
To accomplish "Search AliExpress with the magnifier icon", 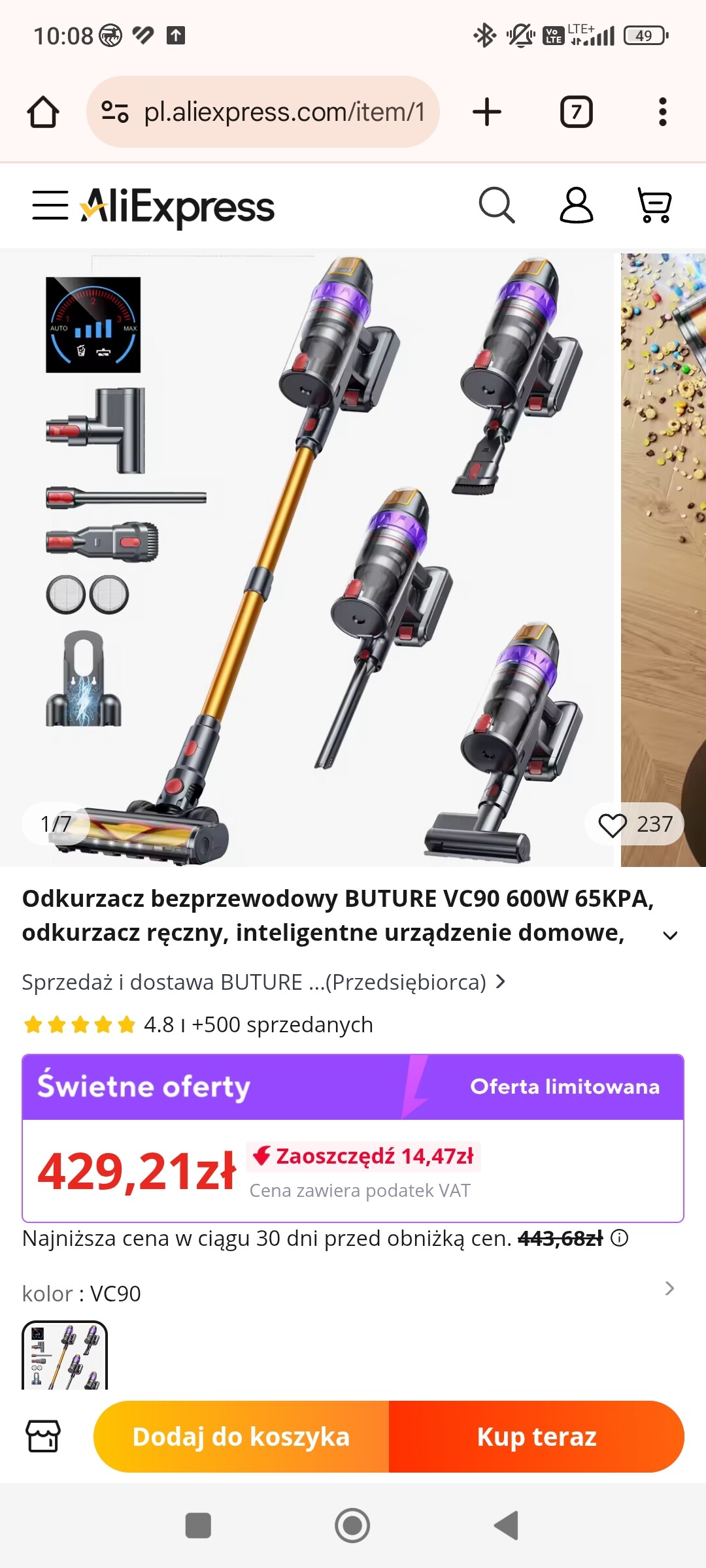I will point(497,206).
